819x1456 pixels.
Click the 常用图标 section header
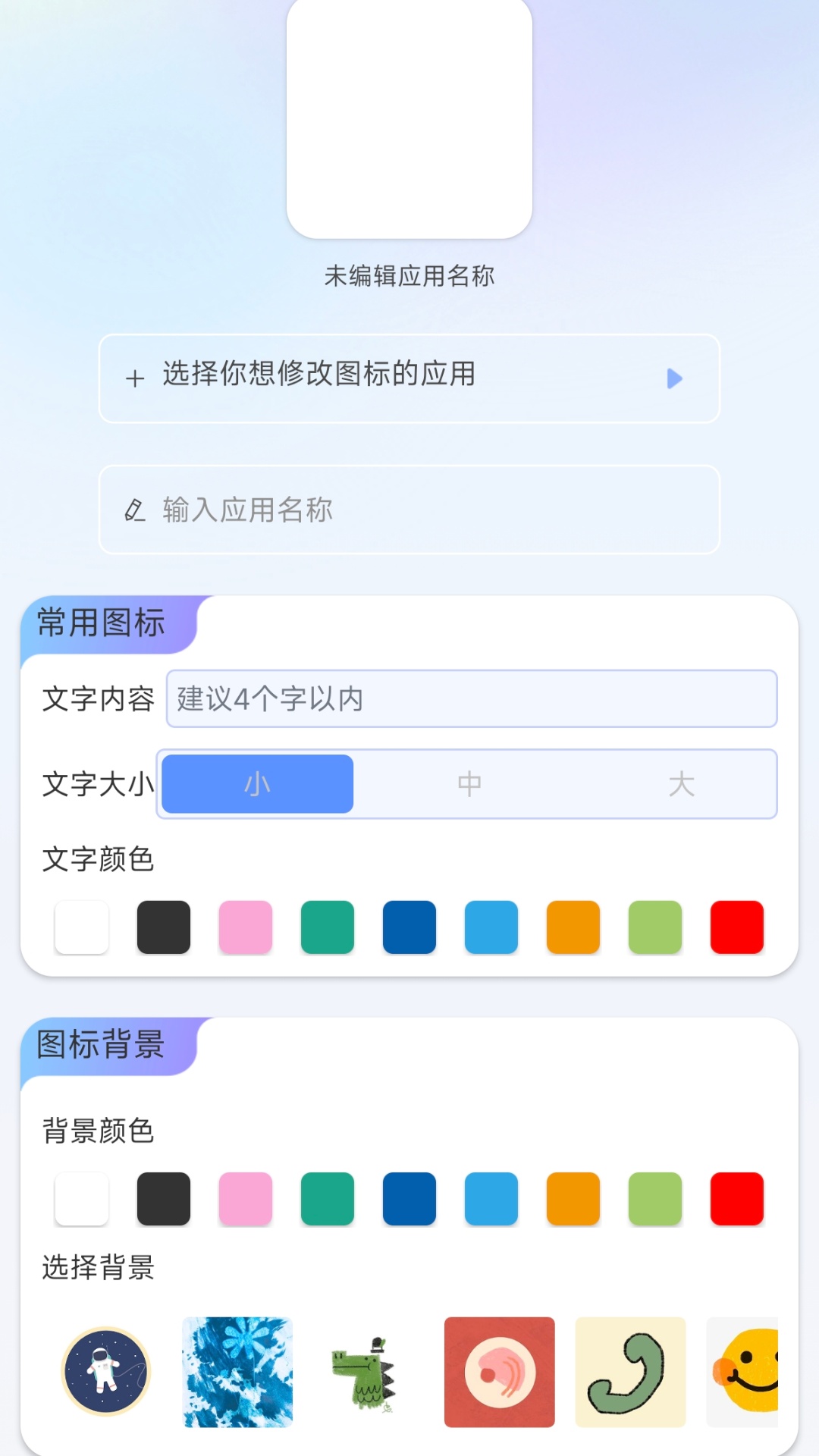pos(99,623)
